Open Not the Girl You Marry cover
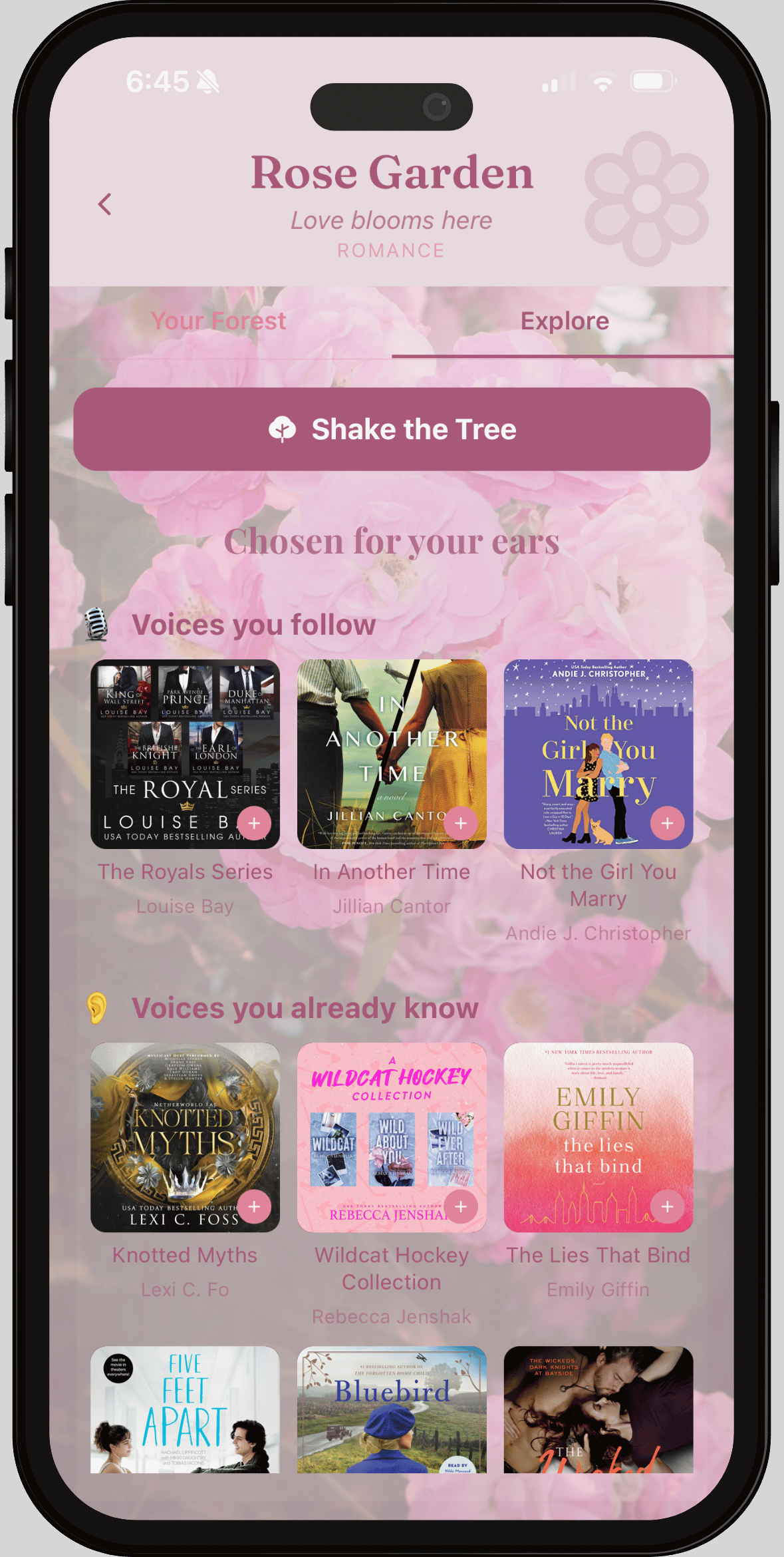This screenshot has width=784, height=1557. (x=598, y=754)
